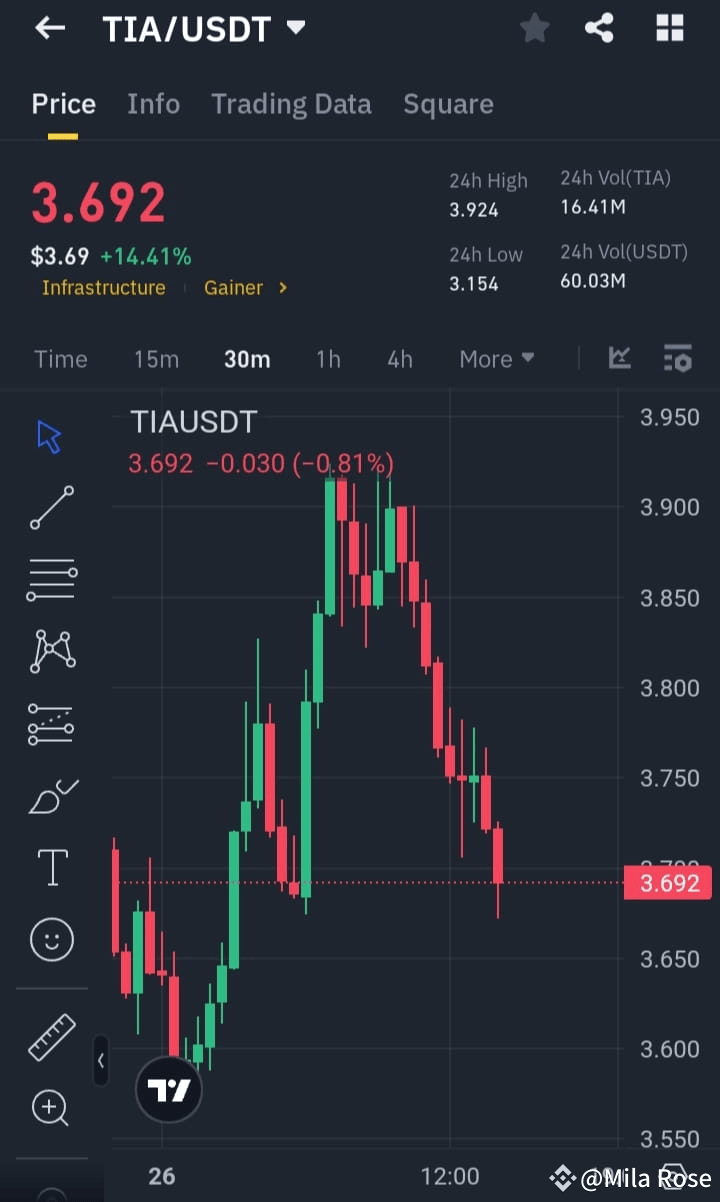
Task: Open the More timeframe options dropdown
Action: coord(496,358)
